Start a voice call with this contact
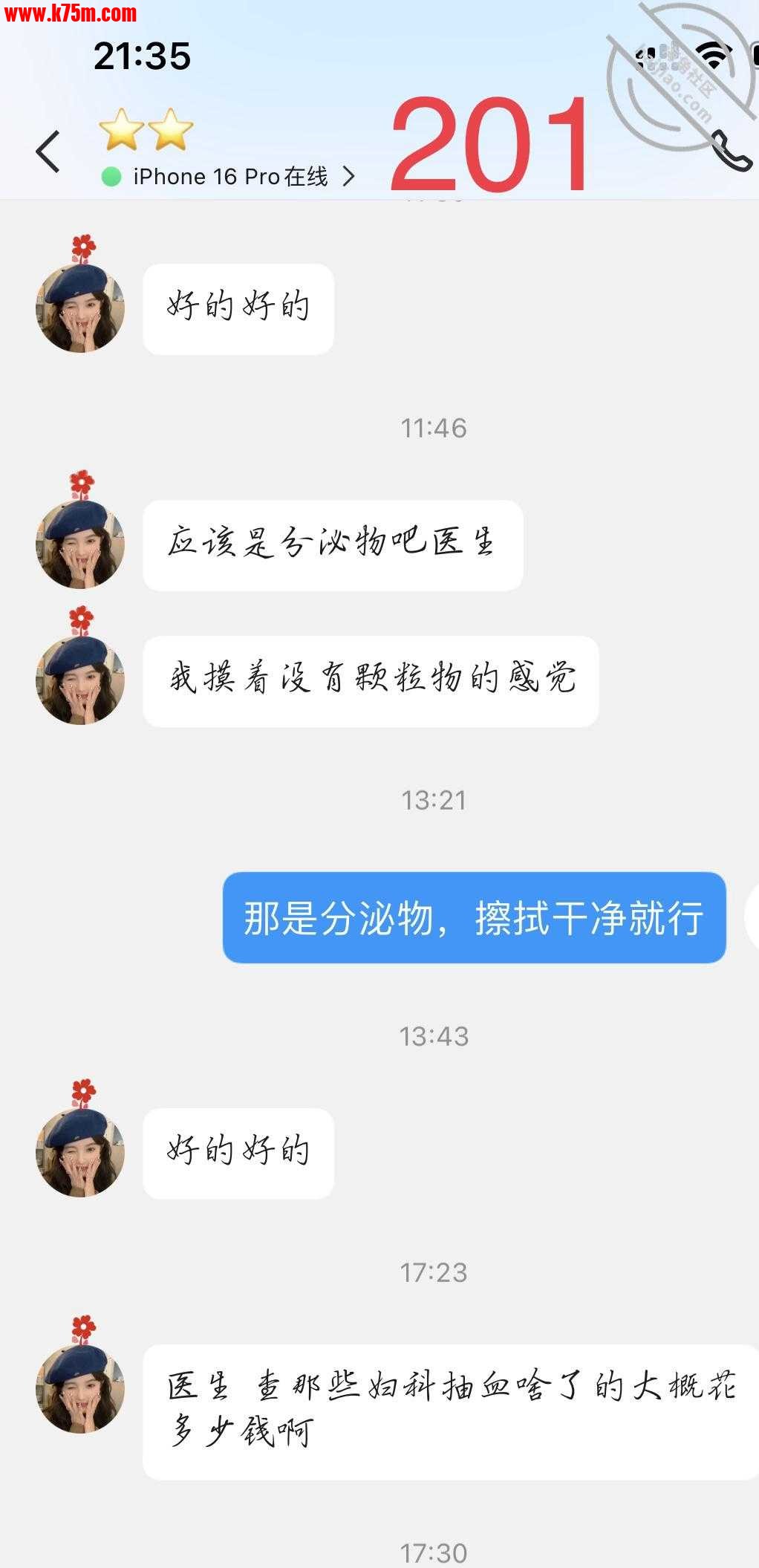This screenshot has height=1568, width=759. tap(730, 151)
